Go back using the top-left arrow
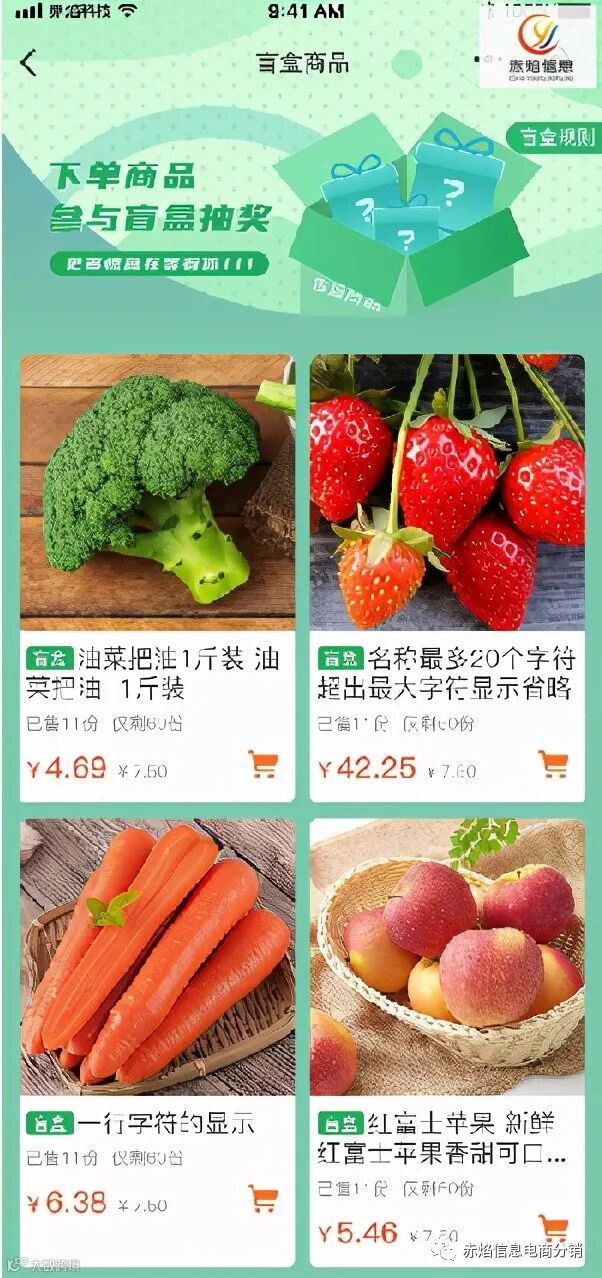The width and height of the screenshot is (602, 1278). pos(29,63)
